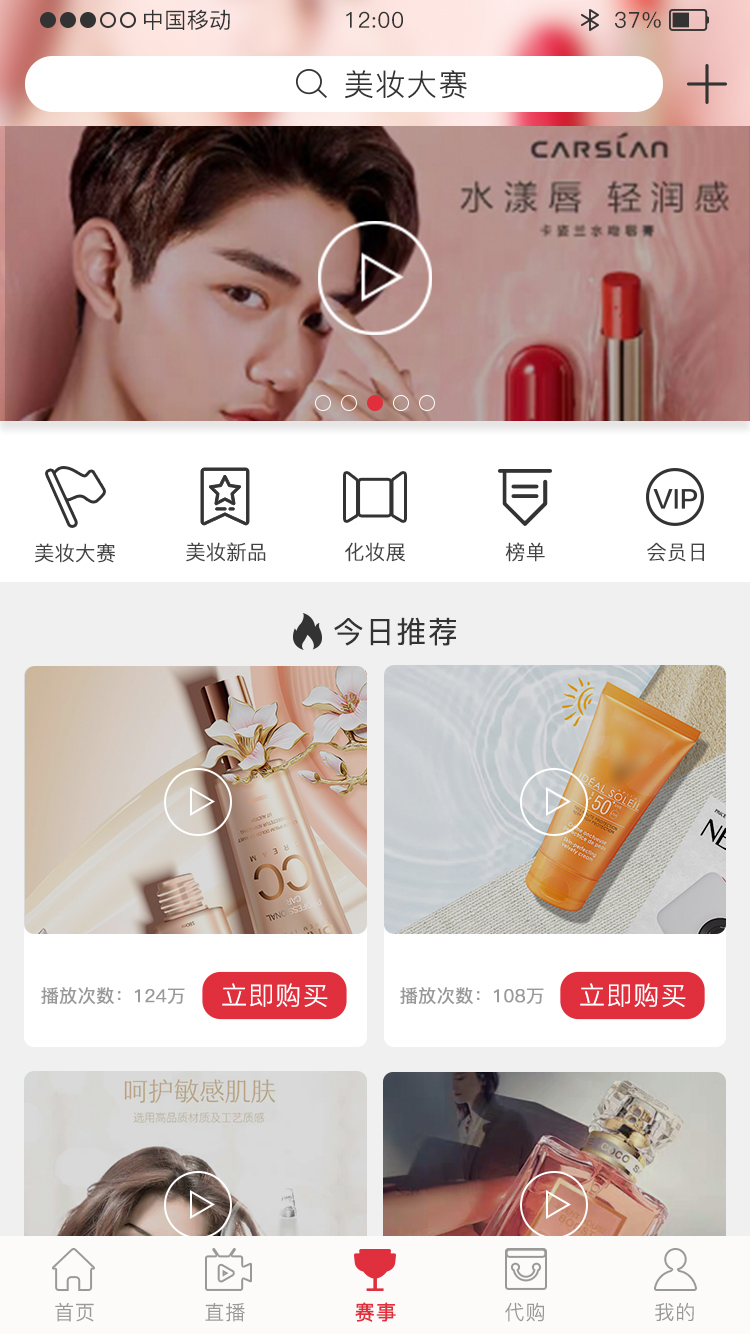Tap 立即购买 for the 124万 plays video
Viewport: 750px width, 1334px height.
tap(274, 995)
